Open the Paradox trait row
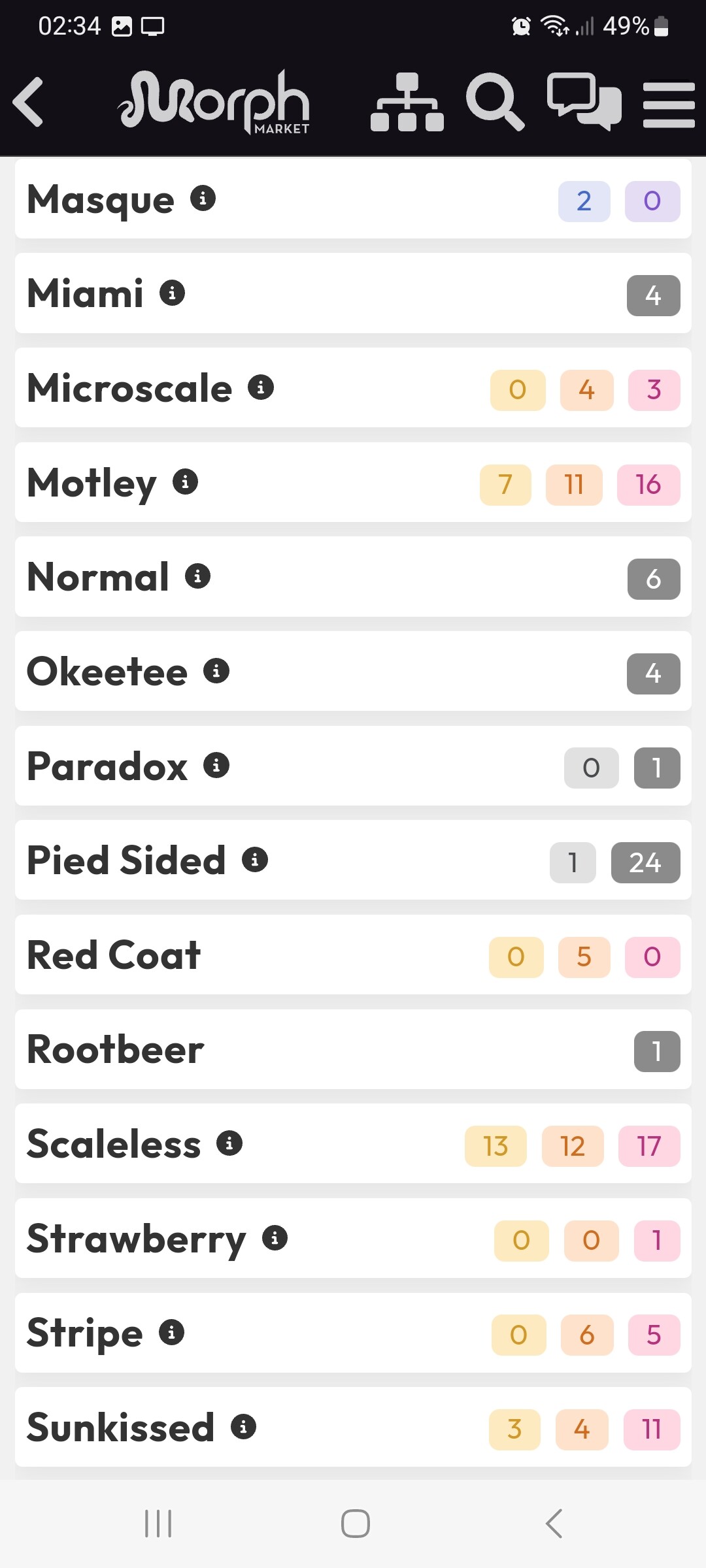706x1568 pixels. (x=353, y=766)
